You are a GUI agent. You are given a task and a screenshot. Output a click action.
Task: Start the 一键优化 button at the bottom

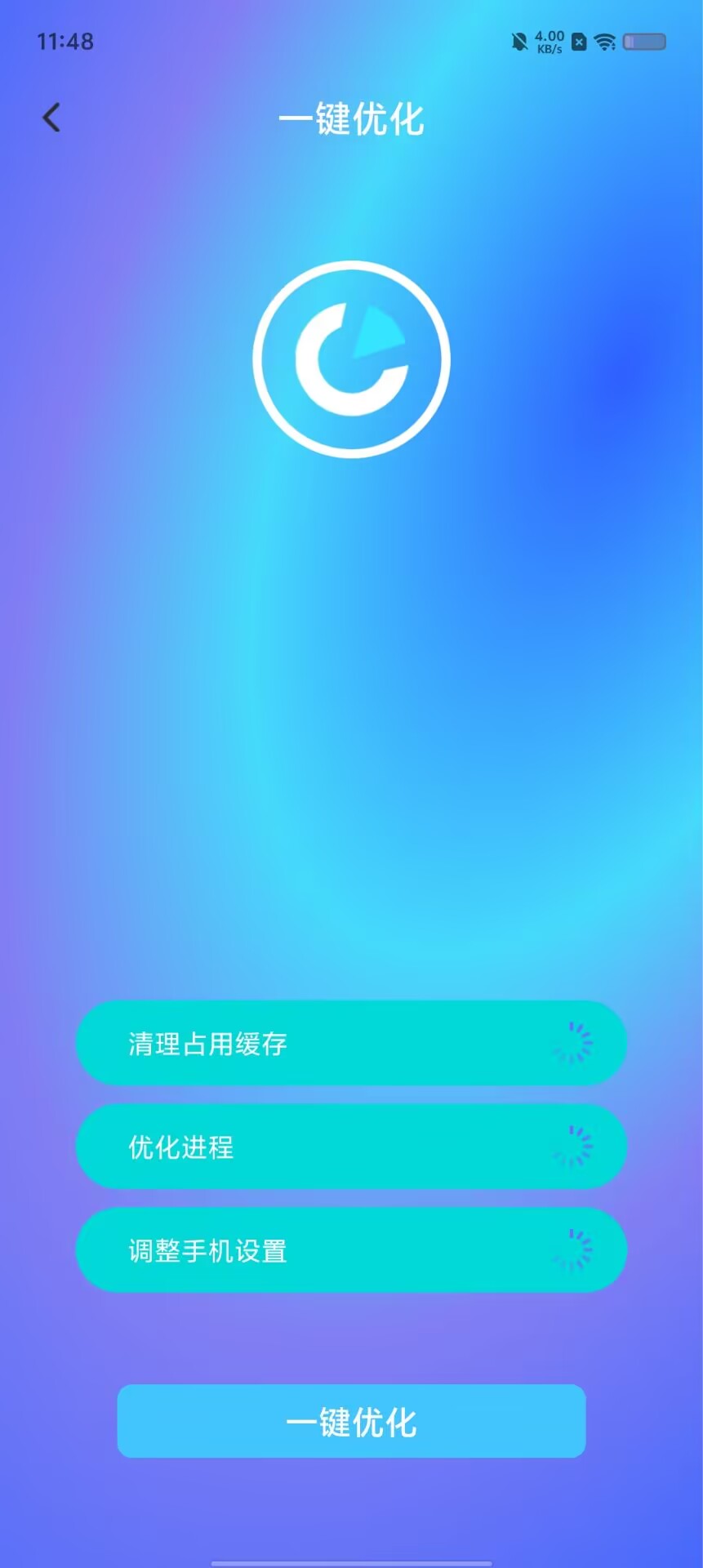[351, 1422]
